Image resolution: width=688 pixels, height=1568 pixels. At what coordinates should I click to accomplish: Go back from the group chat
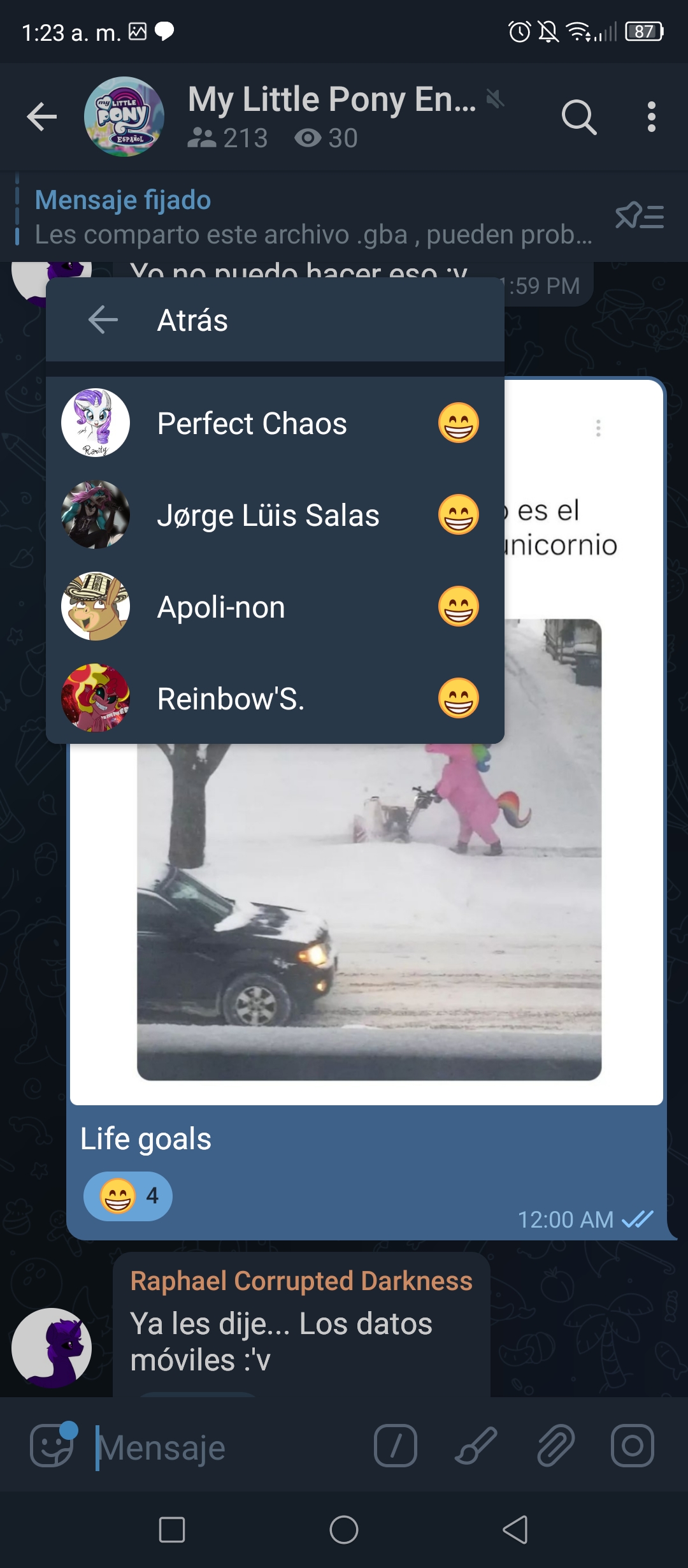(x=42, y=117)
